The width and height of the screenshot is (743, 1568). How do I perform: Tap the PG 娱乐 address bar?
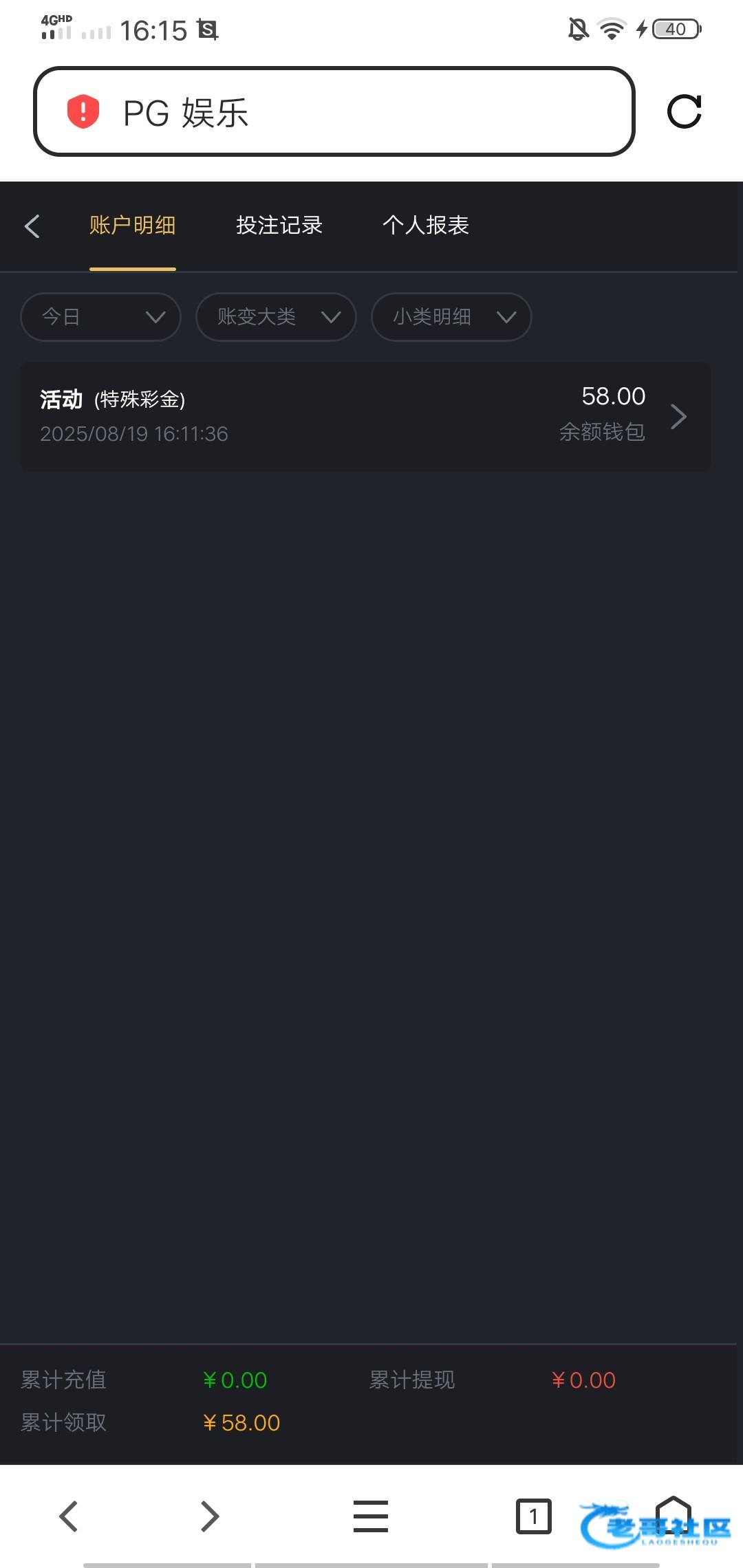(x=334, y=111)
